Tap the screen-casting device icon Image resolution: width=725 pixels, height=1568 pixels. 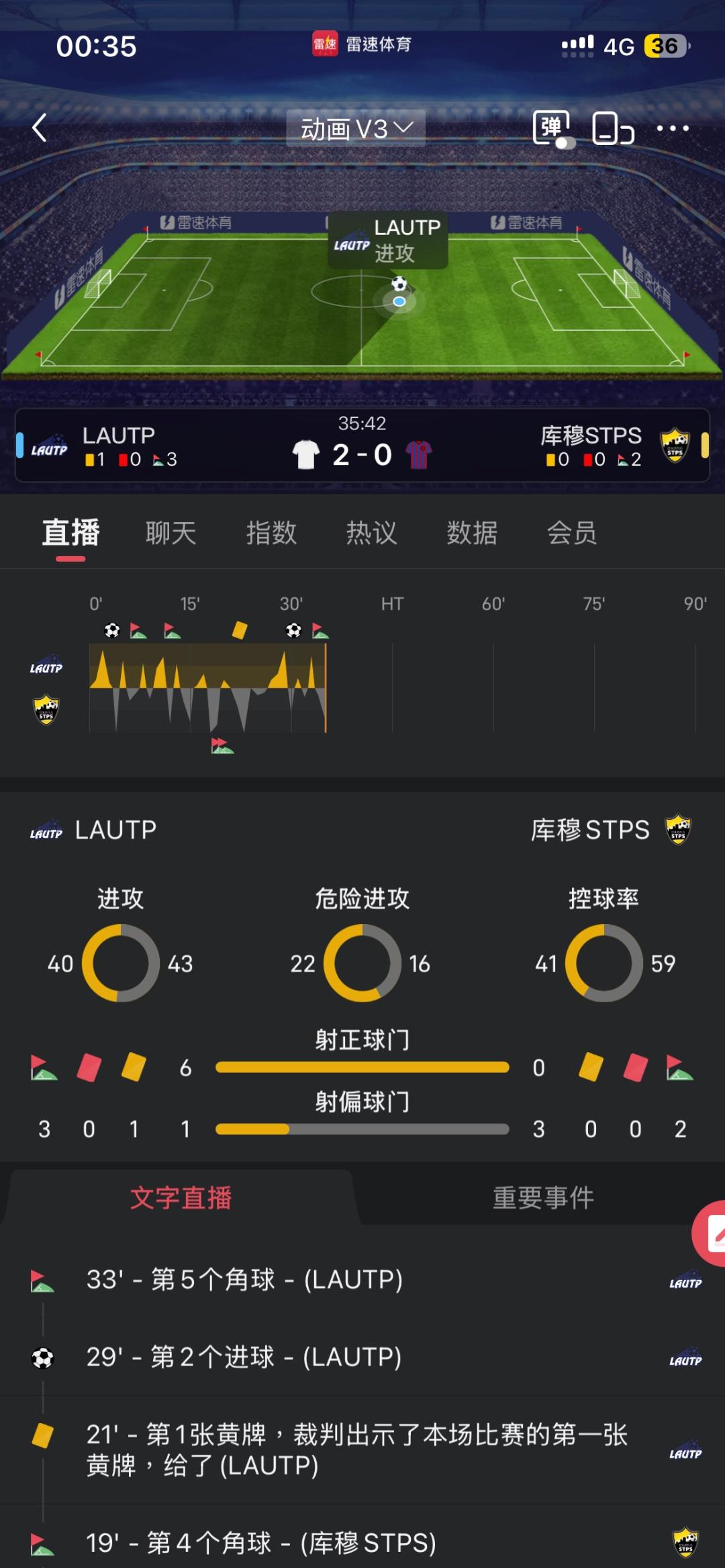coord(613,128)
